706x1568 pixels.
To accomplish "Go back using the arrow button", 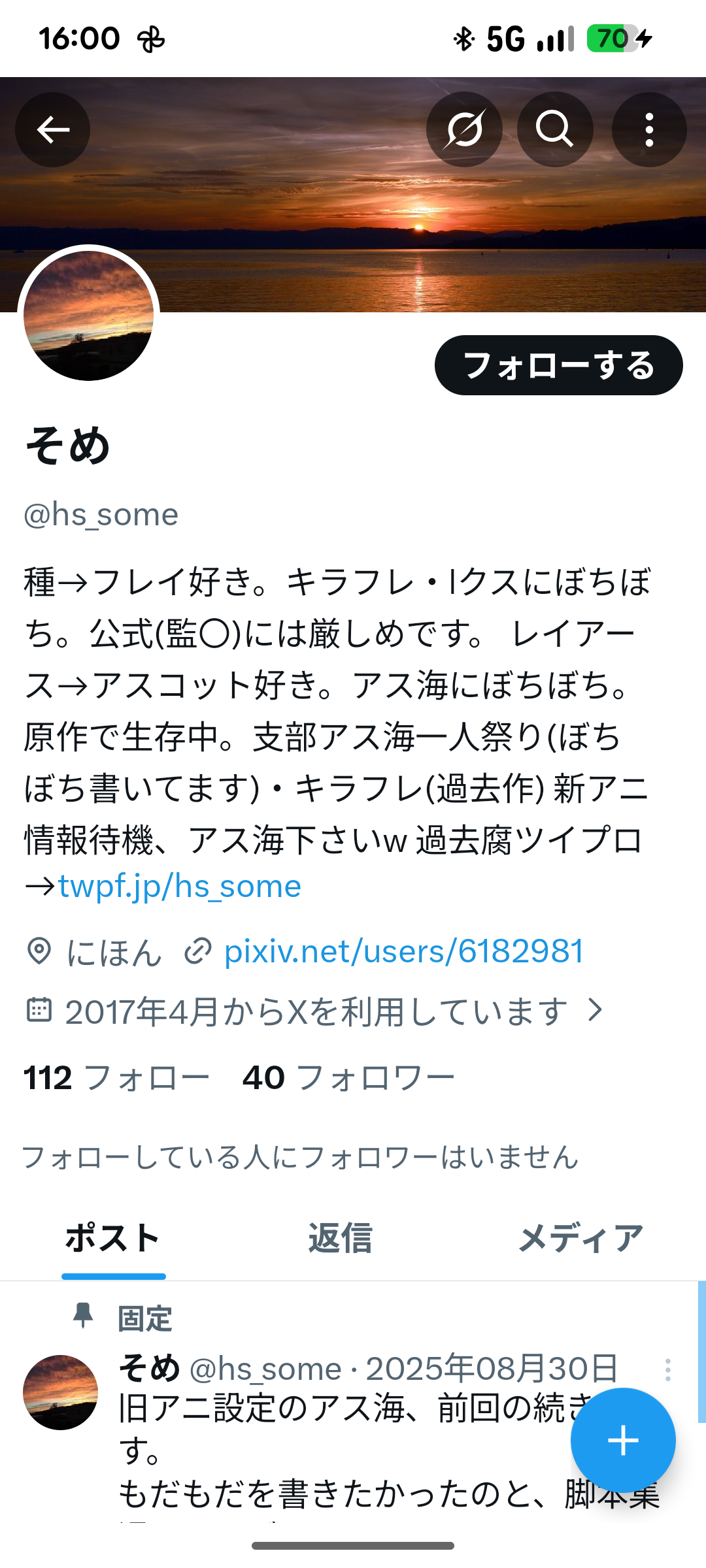I will click(52, 129).
